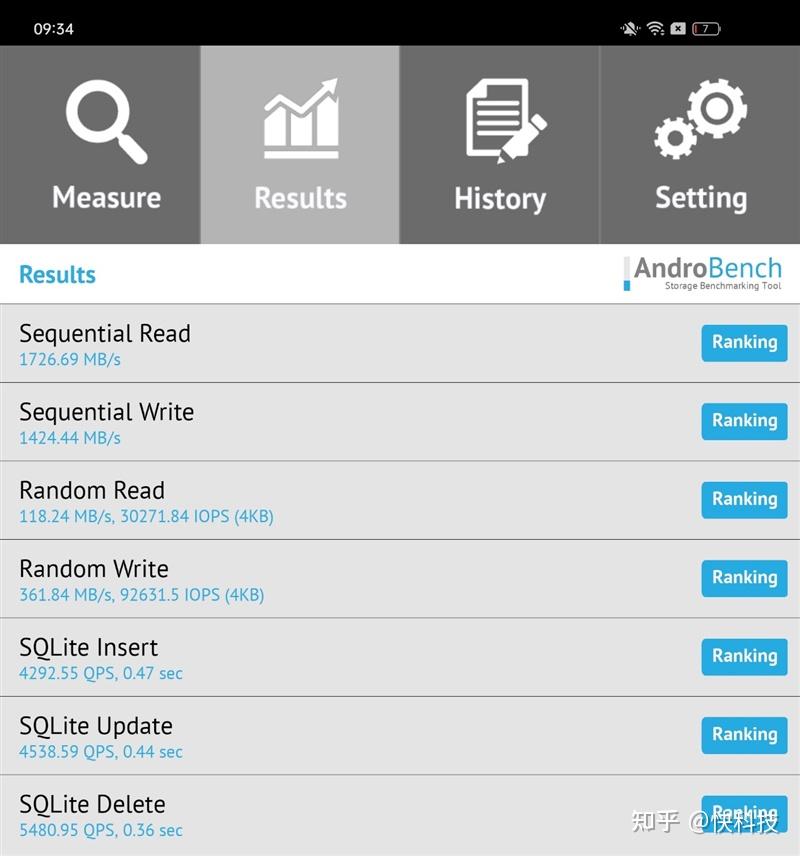Open the History tab
This screenshot has width=800, height=856.
point(500,145)
